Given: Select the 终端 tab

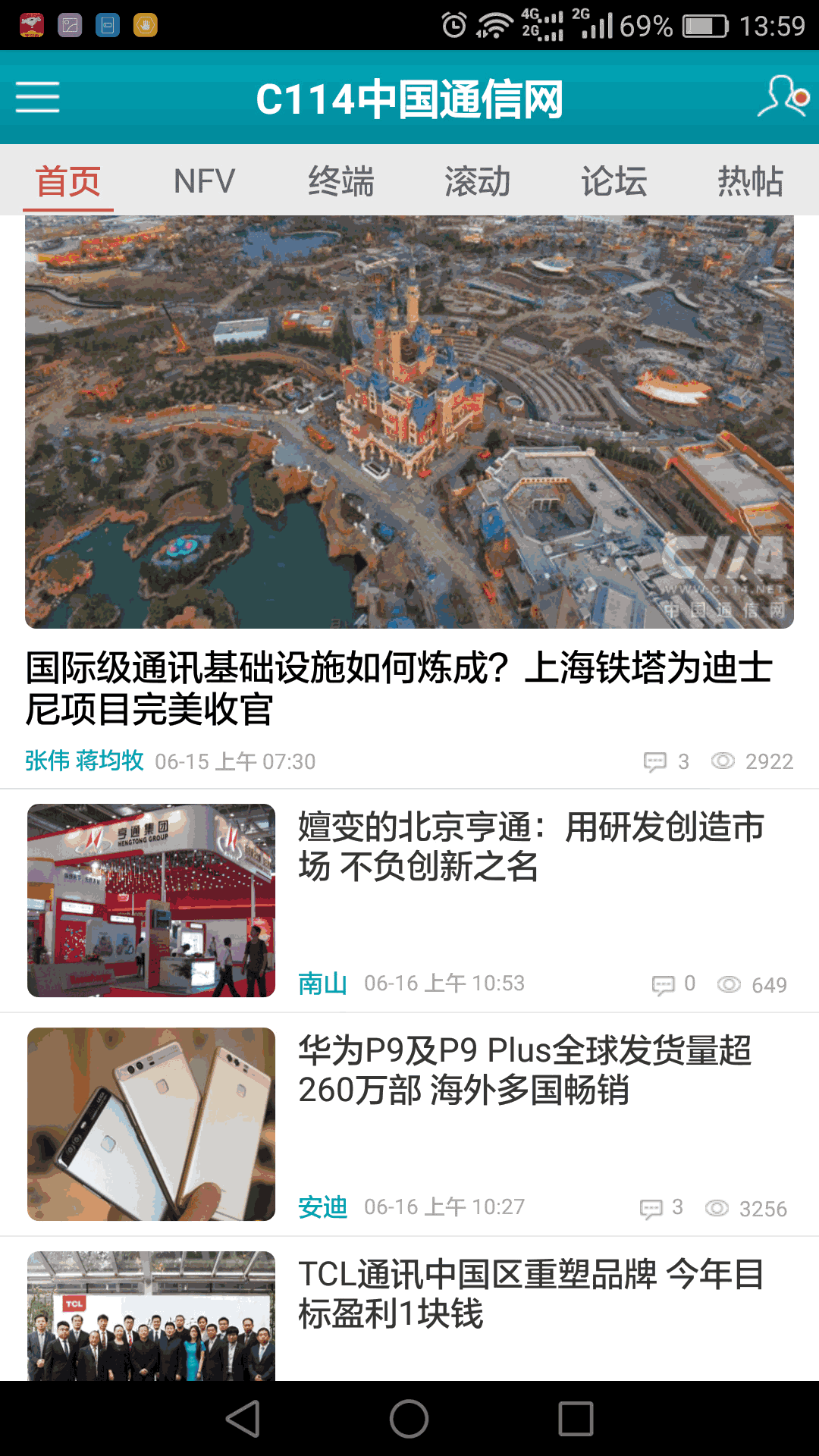Looking at the screenshot, I should tap(340, 182).
